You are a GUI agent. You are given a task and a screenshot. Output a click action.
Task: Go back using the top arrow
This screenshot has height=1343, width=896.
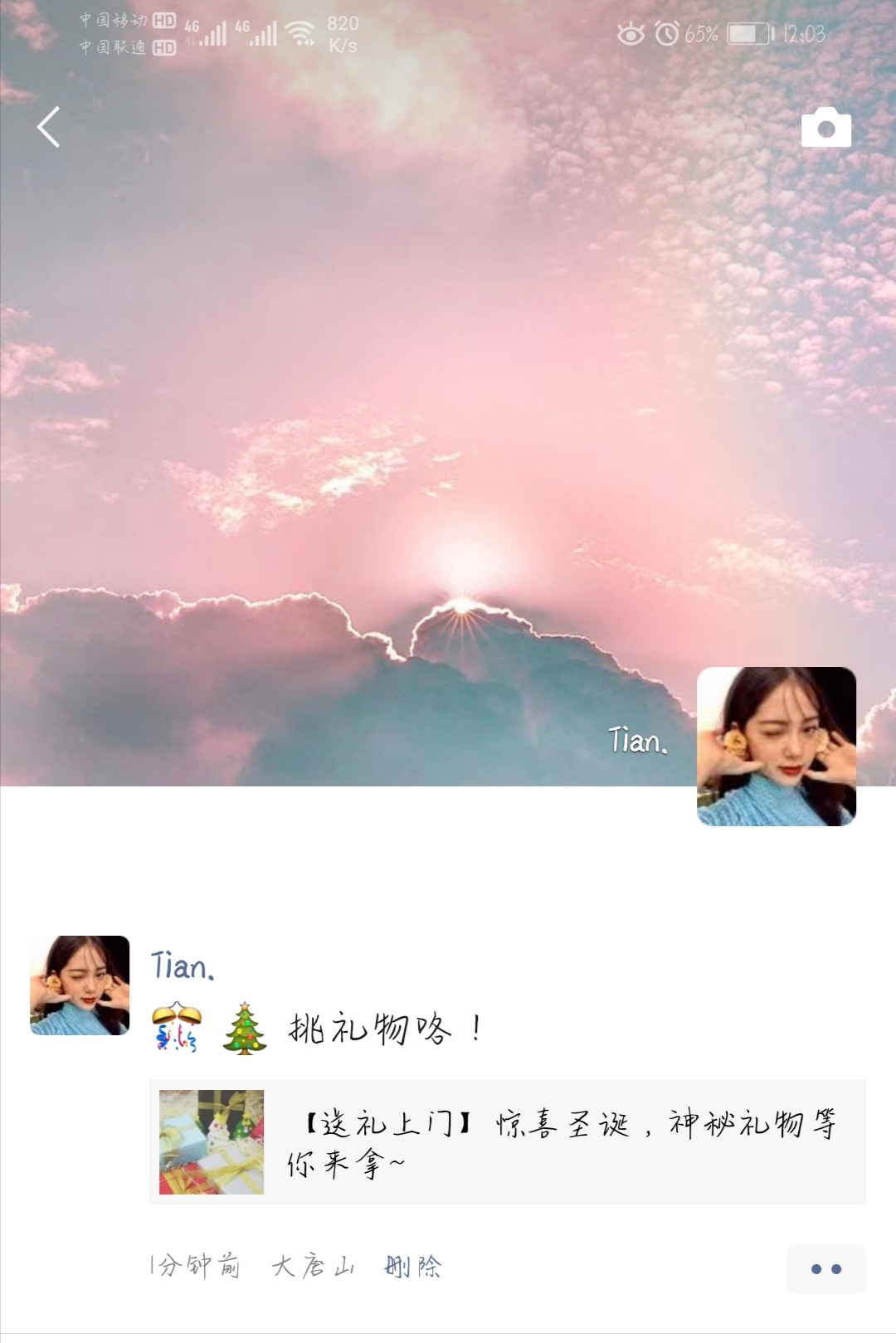pos(49,127)
